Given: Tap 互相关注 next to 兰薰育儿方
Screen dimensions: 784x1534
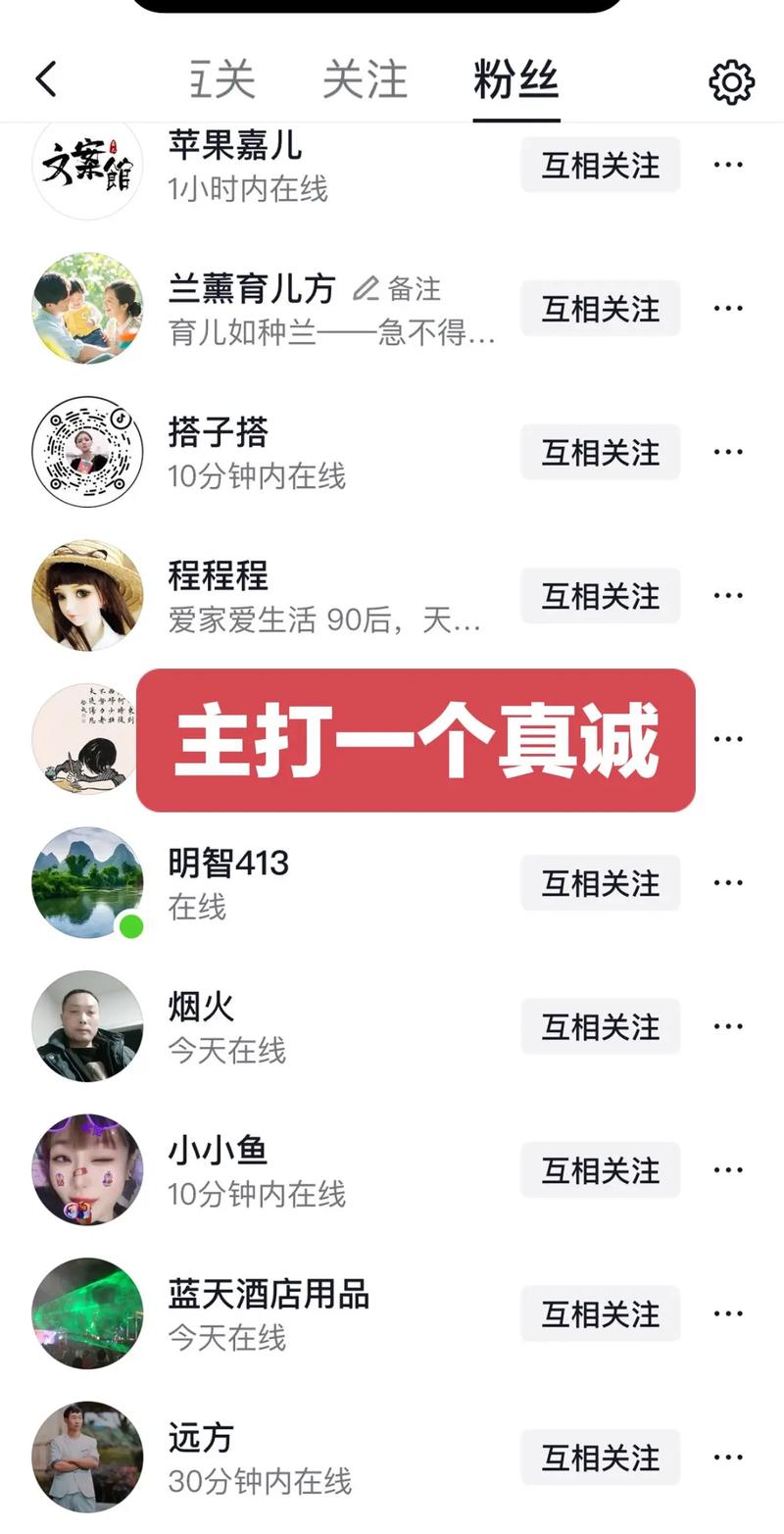Looking at the screenshot, I should [x=600, y=309].
